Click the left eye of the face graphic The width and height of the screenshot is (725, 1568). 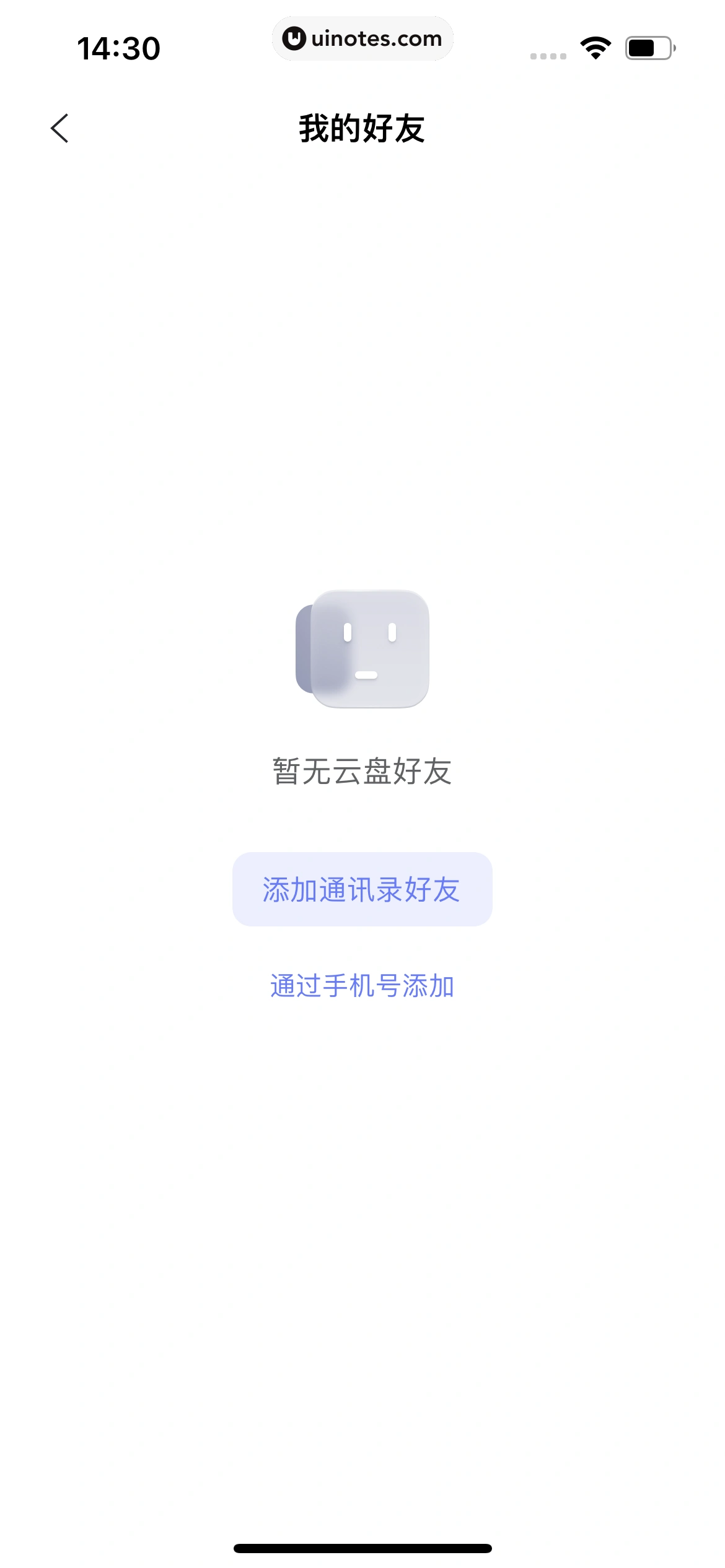347,633
